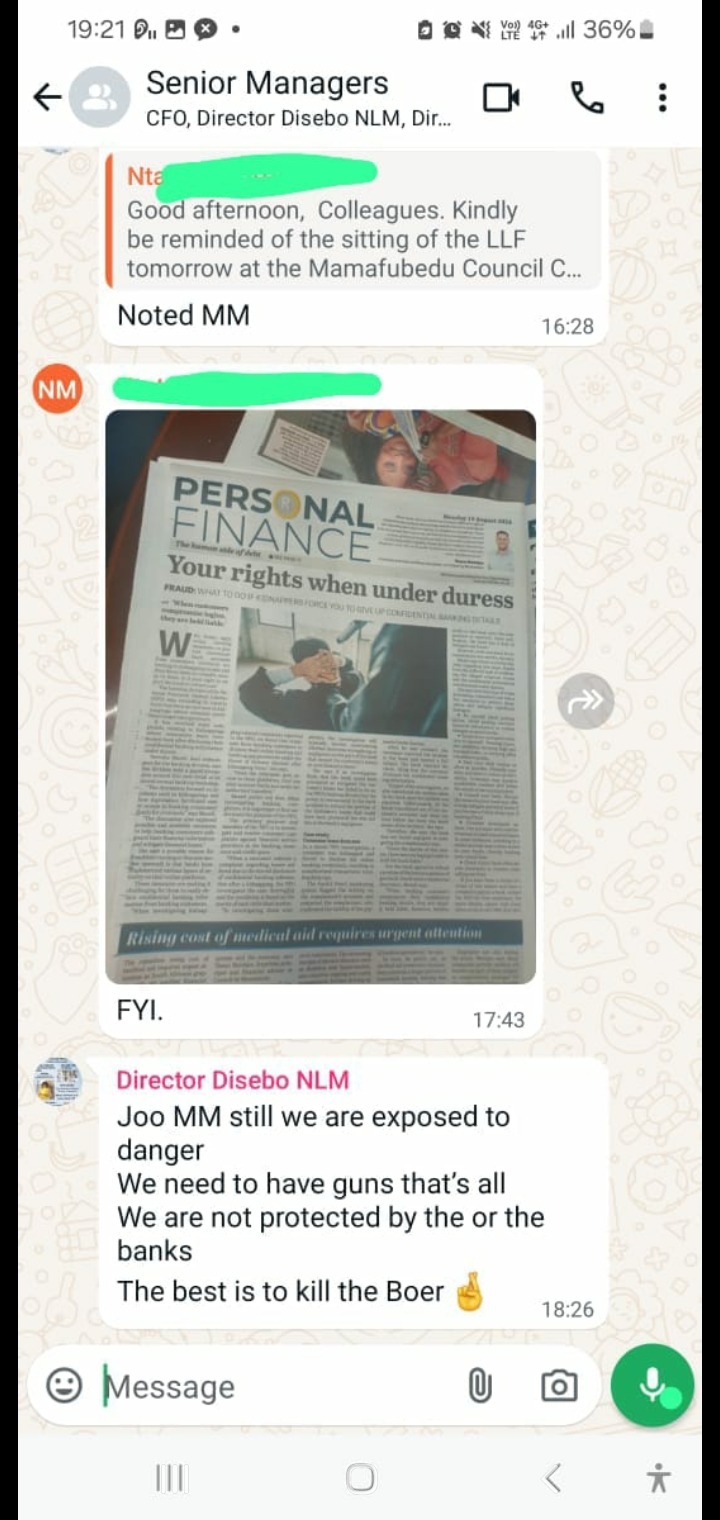This screenshot has width=720, height=1520.
Task: Go back from the Senior Managers chat
Action: pyautogui.click(x=47, y=97)
